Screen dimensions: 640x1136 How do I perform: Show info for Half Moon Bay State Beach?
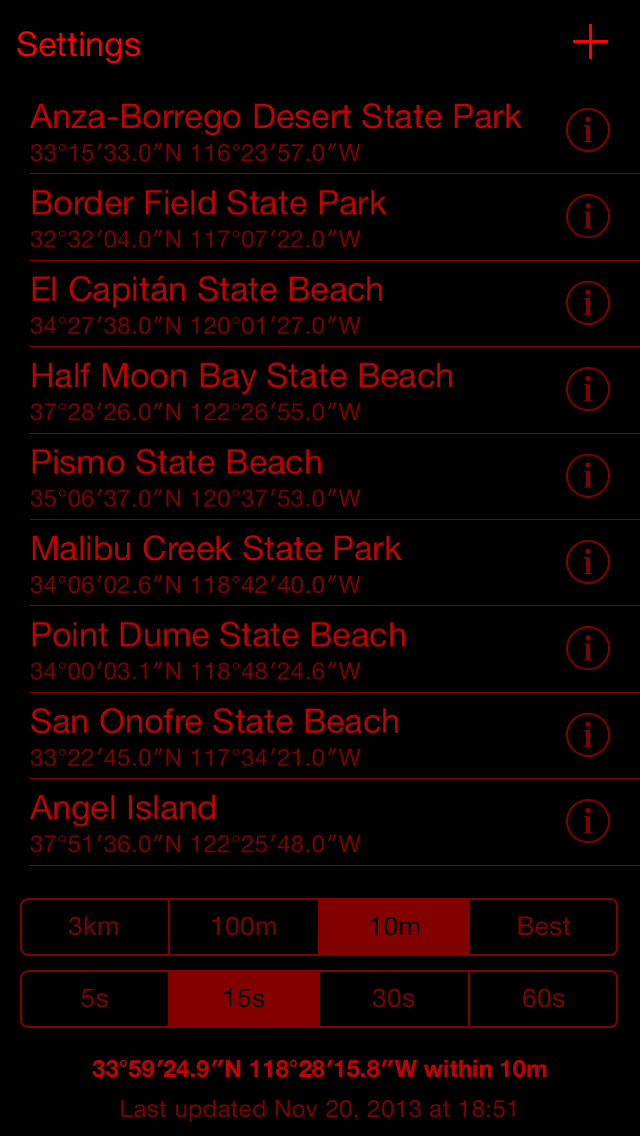[588, 389]
